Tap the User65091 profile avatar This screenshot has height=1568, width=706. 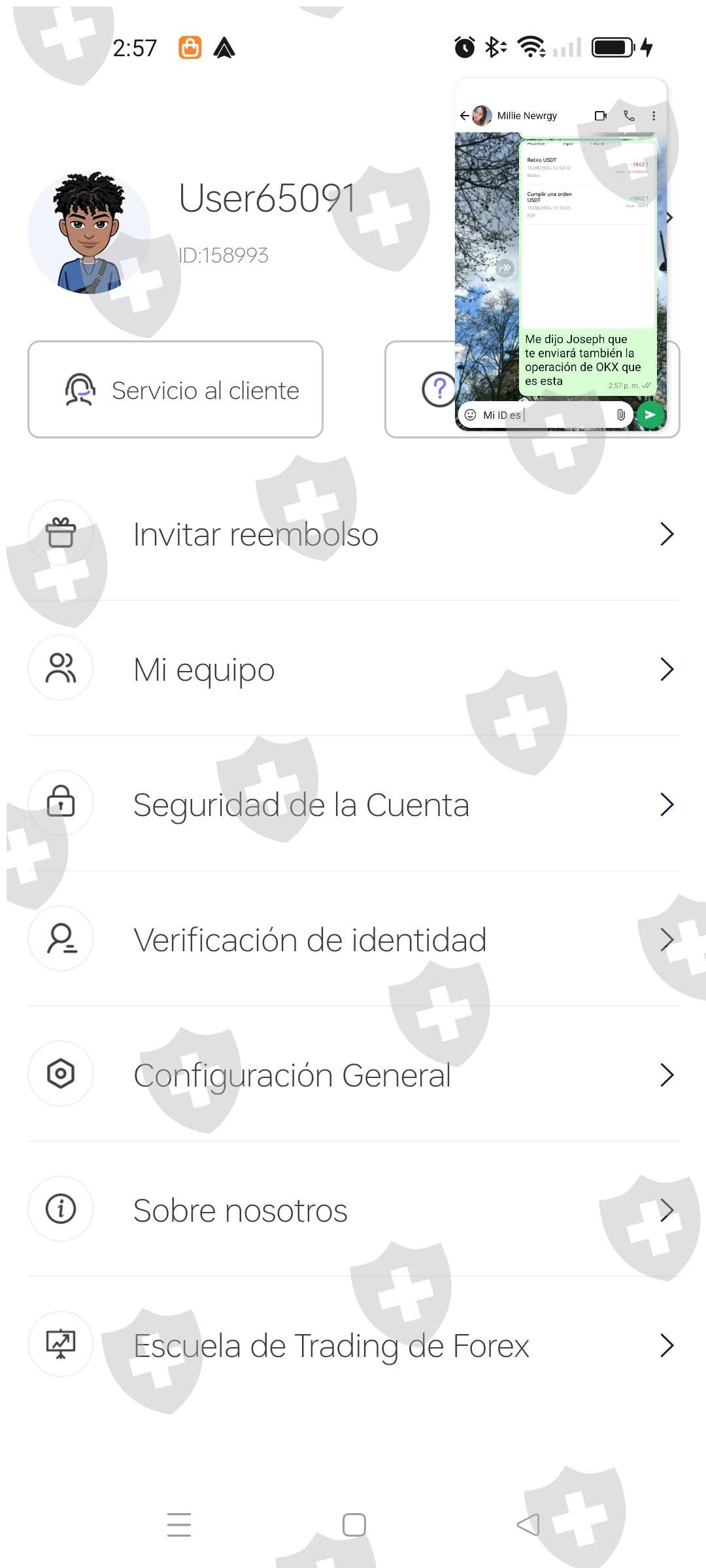pyautogui.click(x=89, y=233)
